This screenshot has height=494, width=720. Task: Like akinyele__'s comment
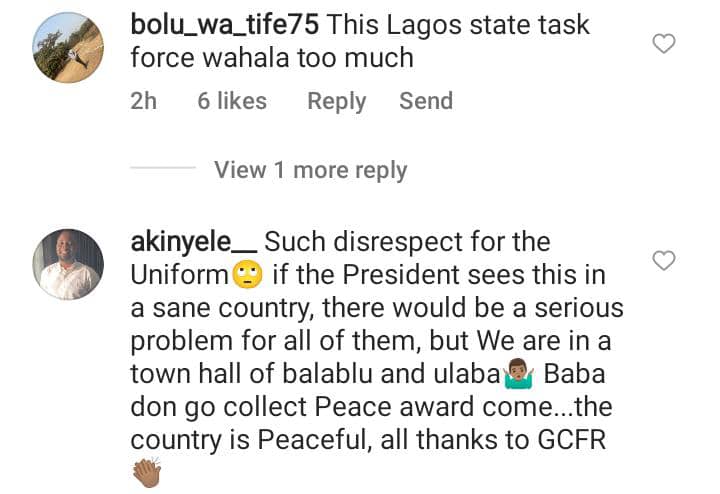663,261
